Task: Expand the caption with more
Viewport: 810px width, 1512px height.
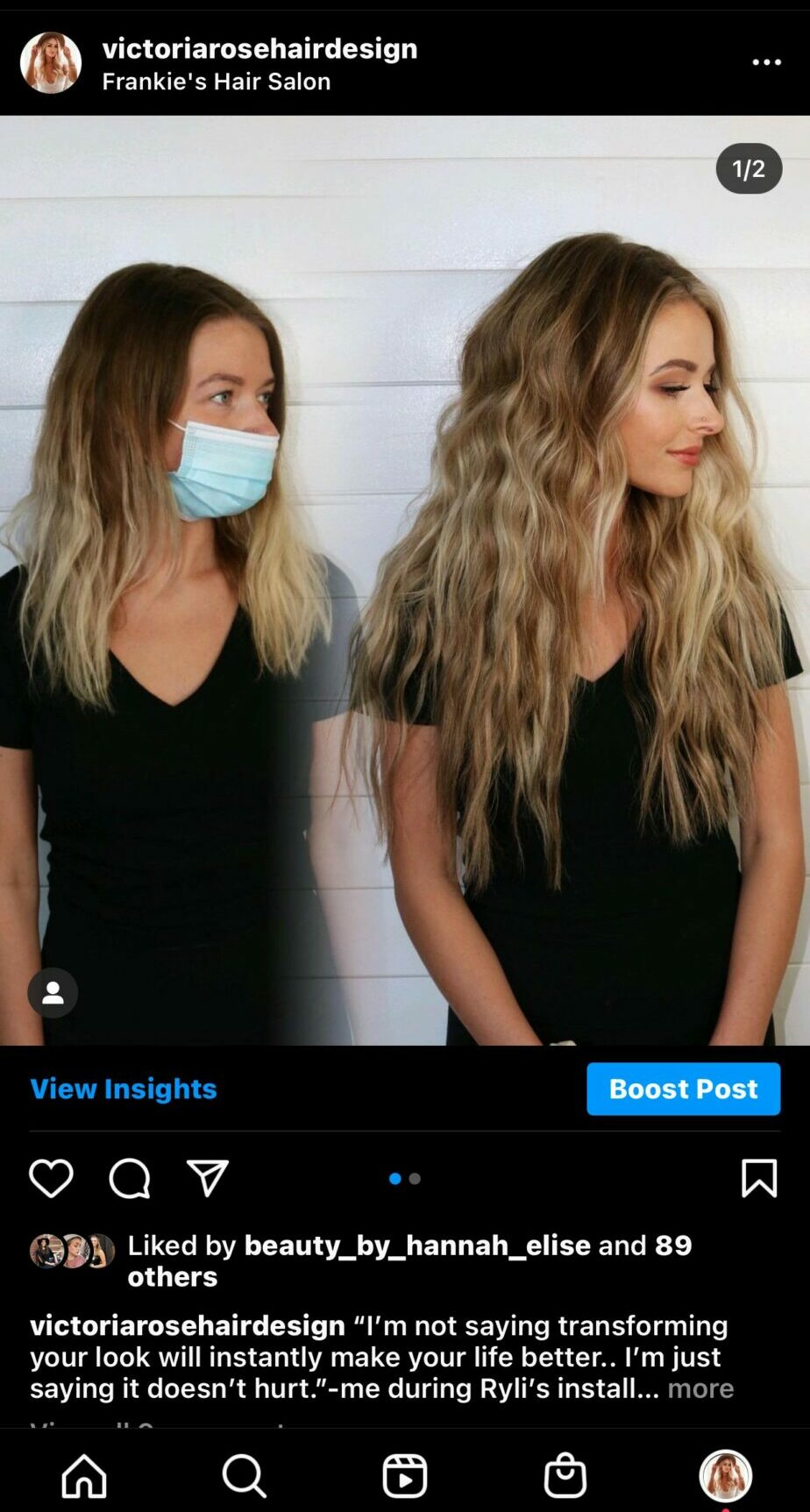Action: (700, 1388)
